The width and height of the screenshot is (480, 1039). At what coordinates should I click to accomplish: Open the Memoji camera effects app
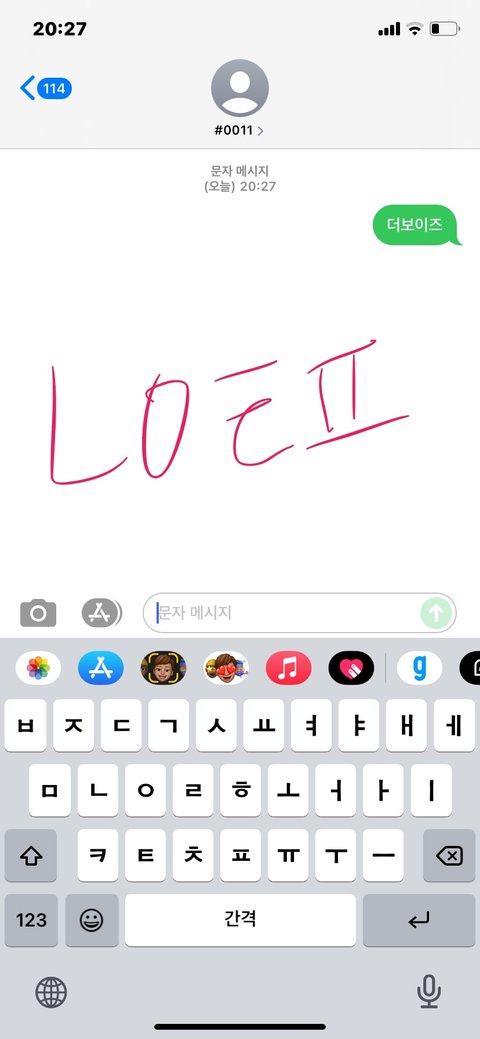163,668
